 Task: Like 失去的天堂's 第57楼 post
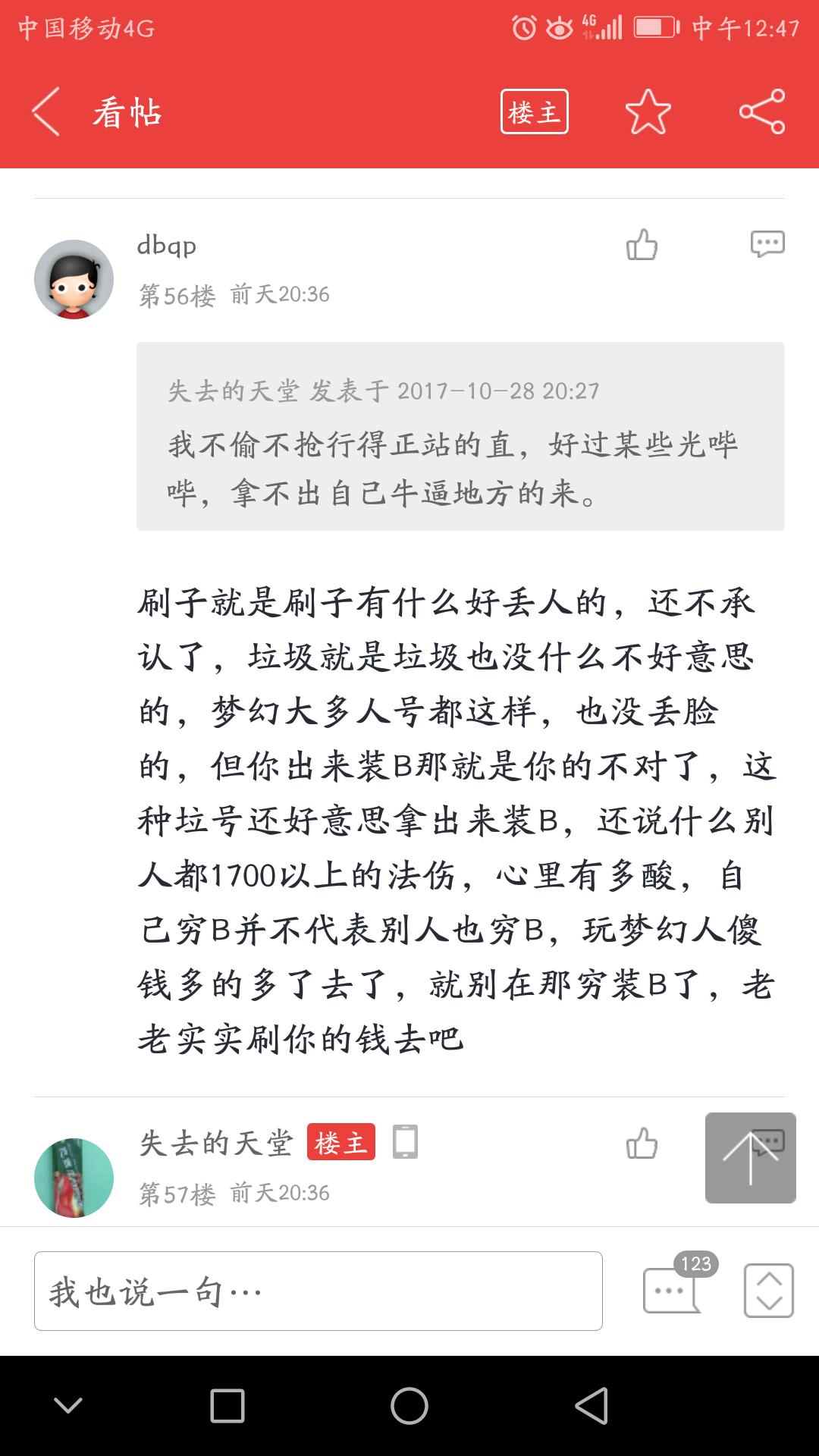(642, 1144)
